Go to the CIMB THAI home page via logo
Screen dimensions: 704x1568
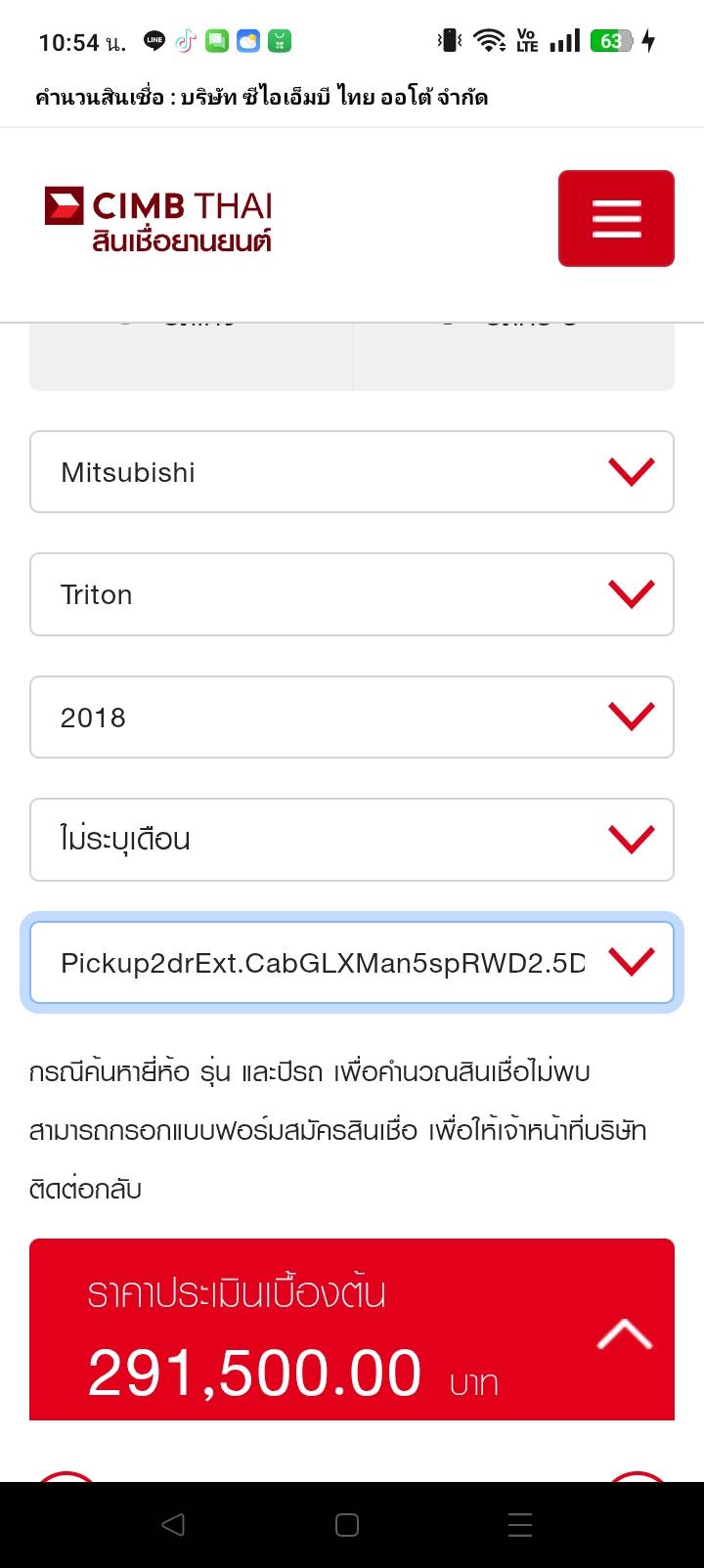click(x=158, y=220)
